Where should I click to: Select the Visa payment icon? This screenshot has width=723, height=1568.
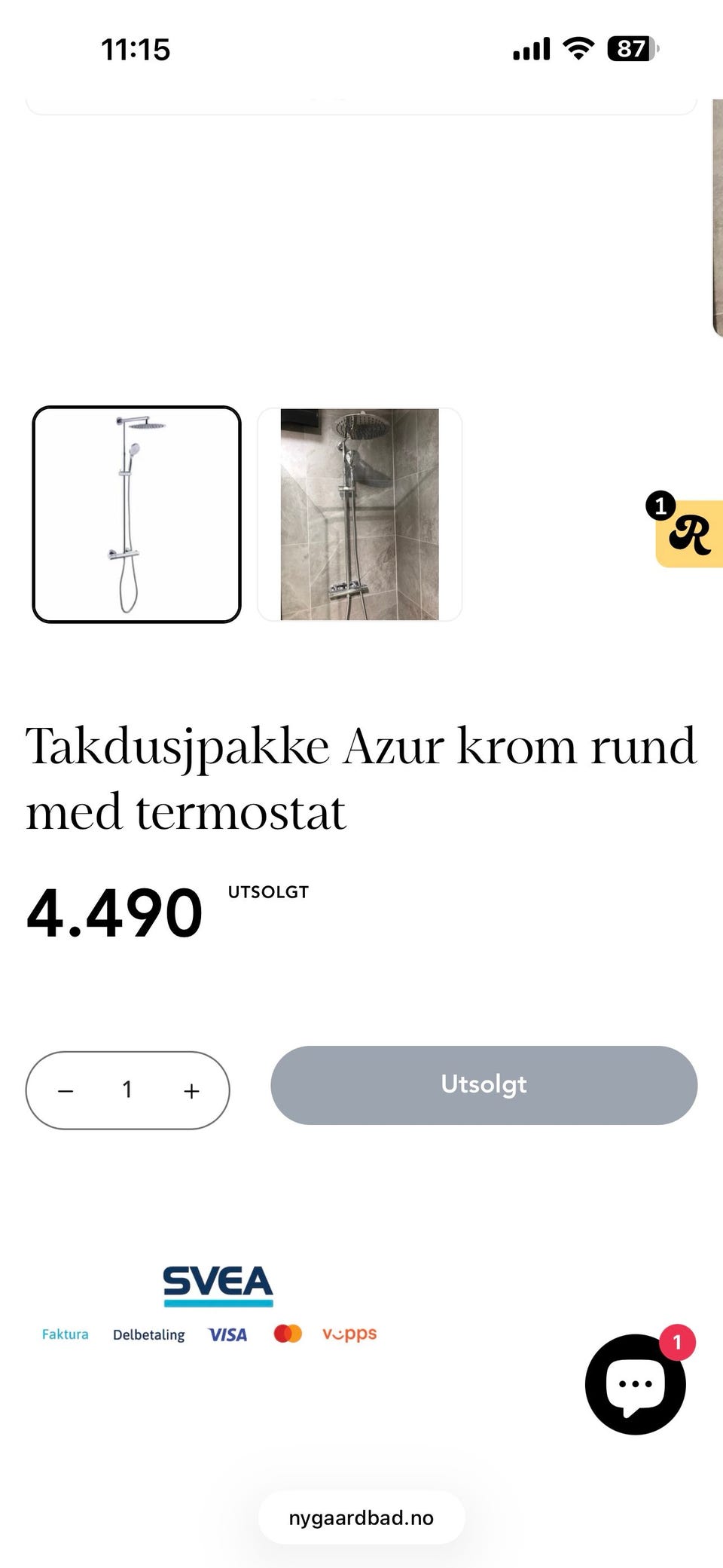227,1334
